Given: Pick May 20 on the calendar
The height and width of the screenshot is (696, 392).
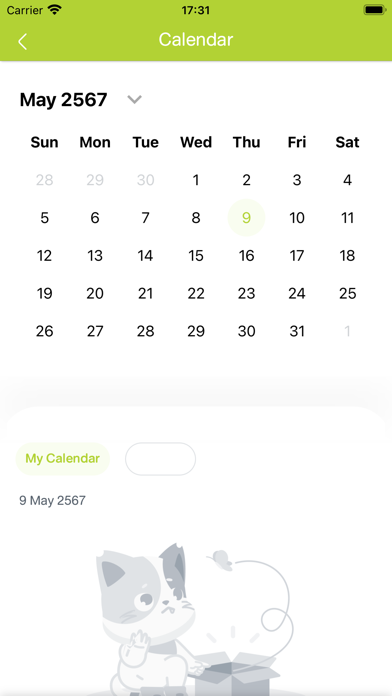Looking at the screenshot, I should (x=95, y=293).
